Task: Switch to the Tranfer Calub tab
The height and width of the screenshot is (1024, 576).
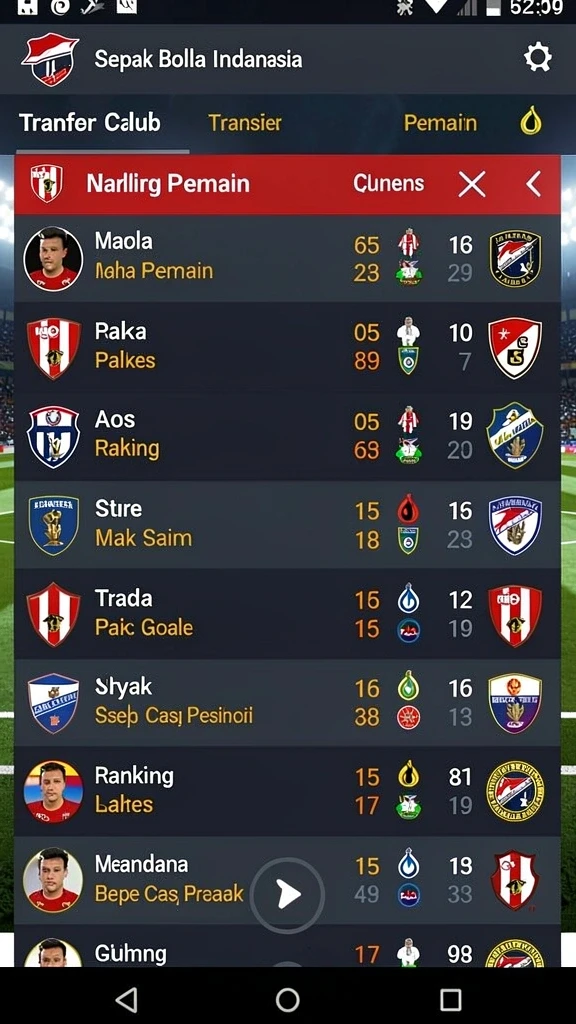Action: tap(90, 123)
